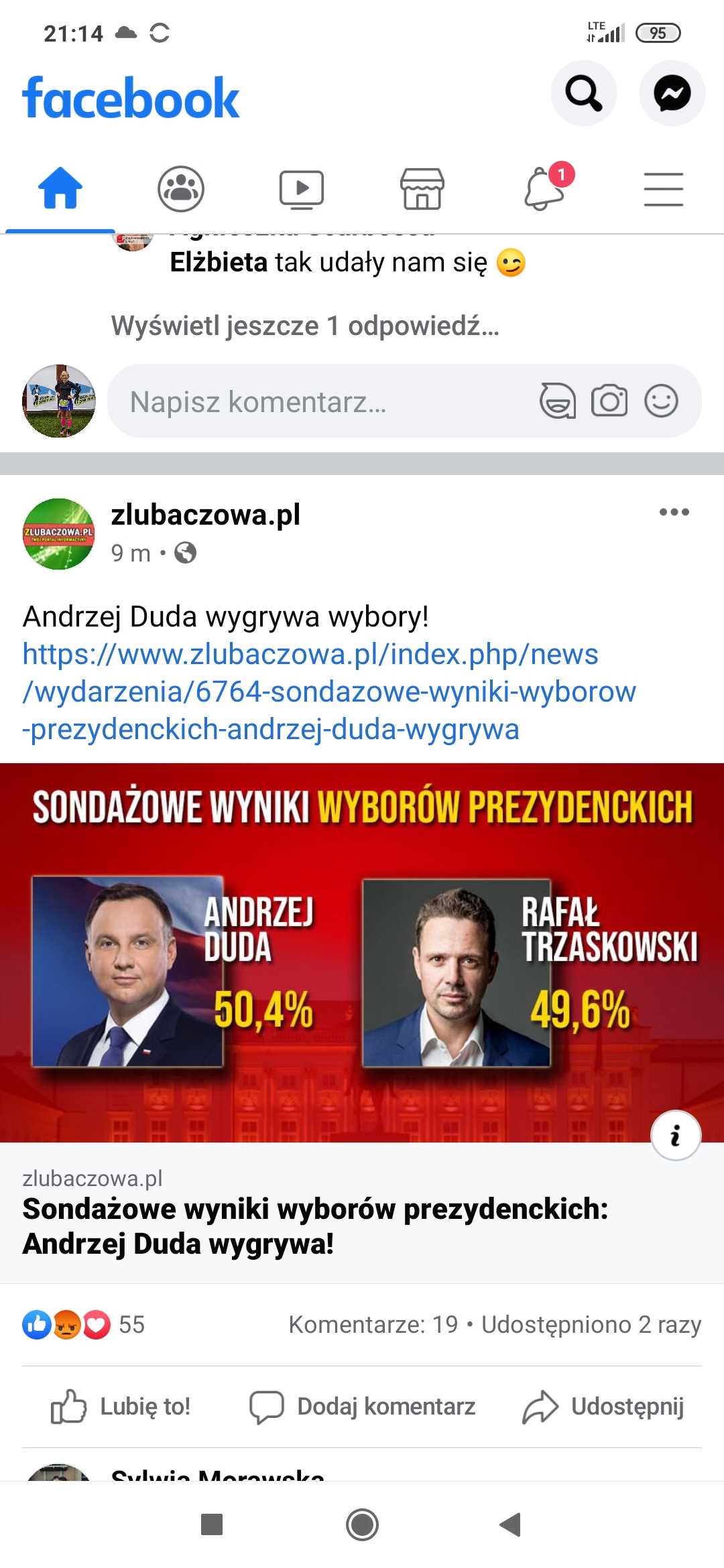Switch to the Watch video tab
This screenshot has width=724, height=1568.
(x=302, y=190)
